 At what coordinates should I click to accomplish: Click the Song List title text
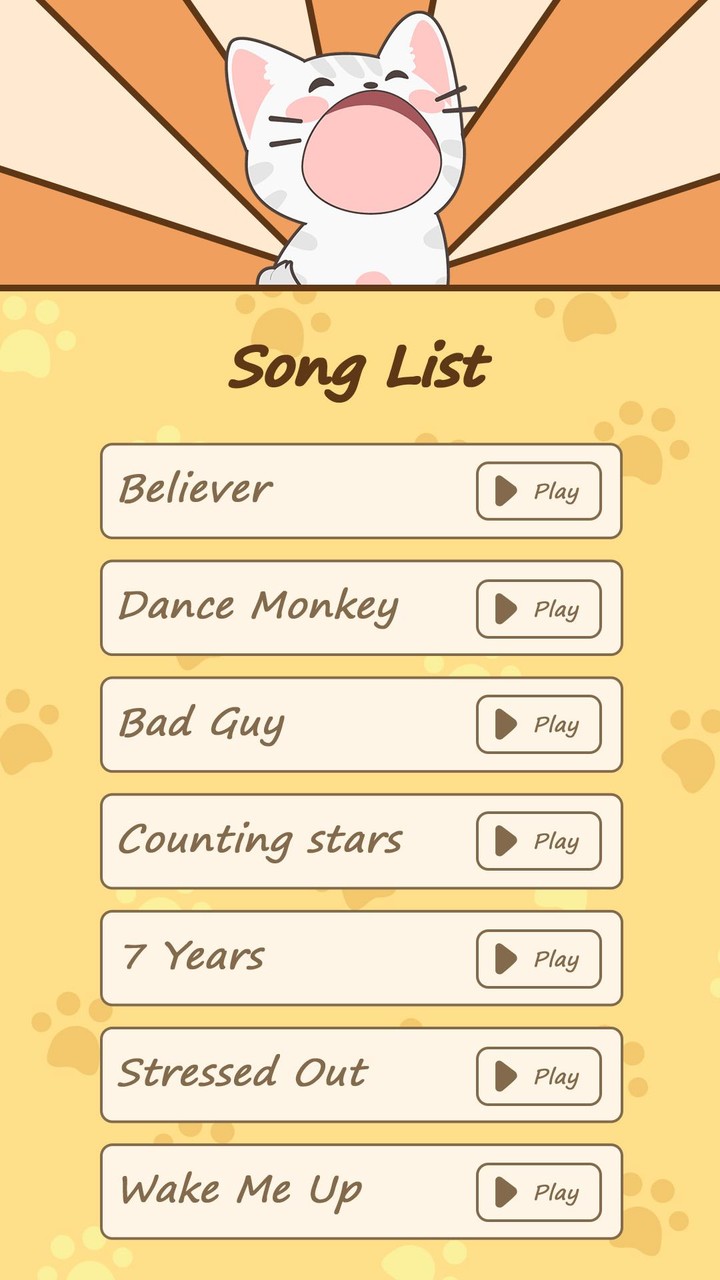[360, 365]
